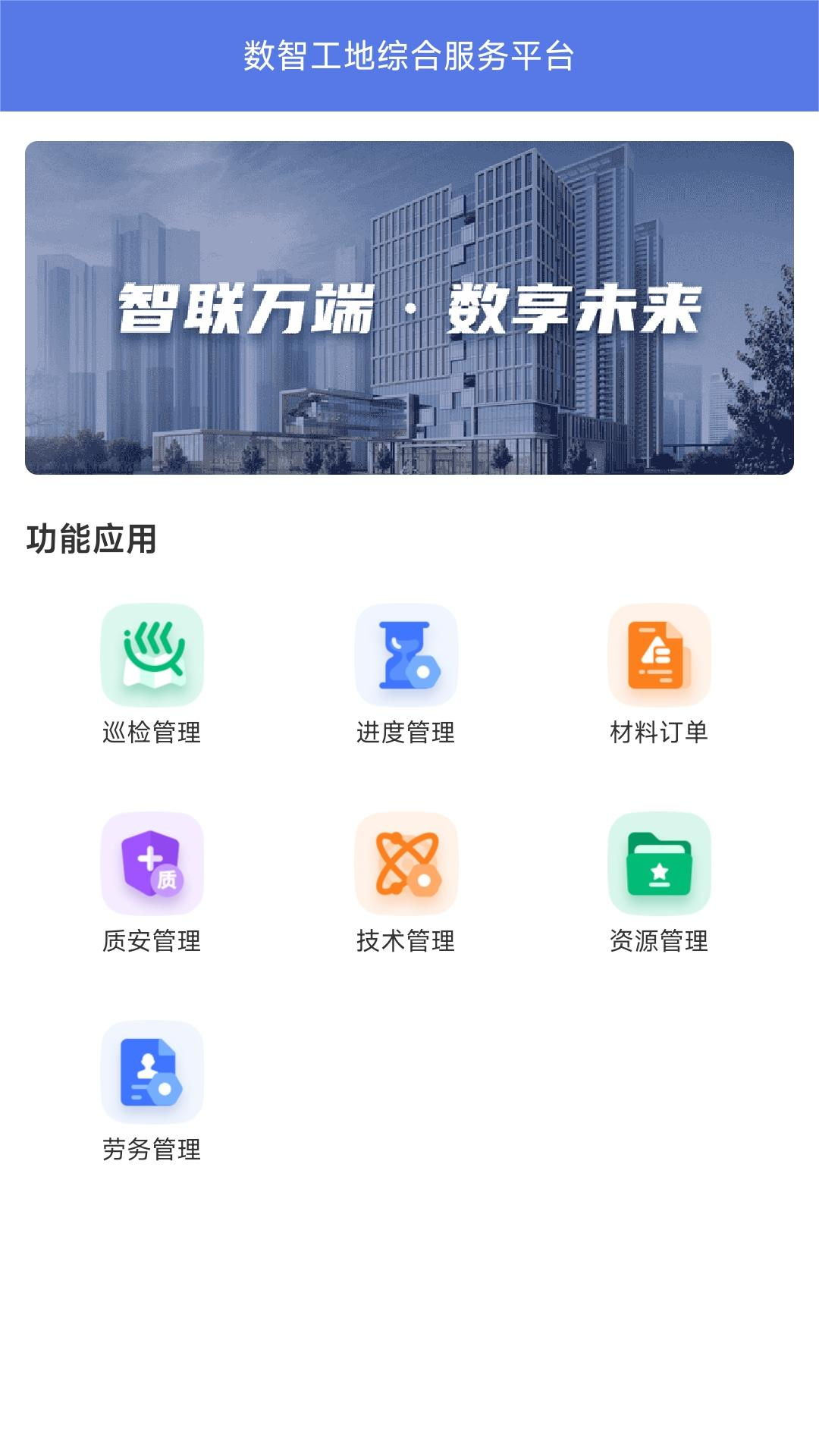819x1456 pixels.
Task: Open 资源管理 (resource management)
Action: 659,864
